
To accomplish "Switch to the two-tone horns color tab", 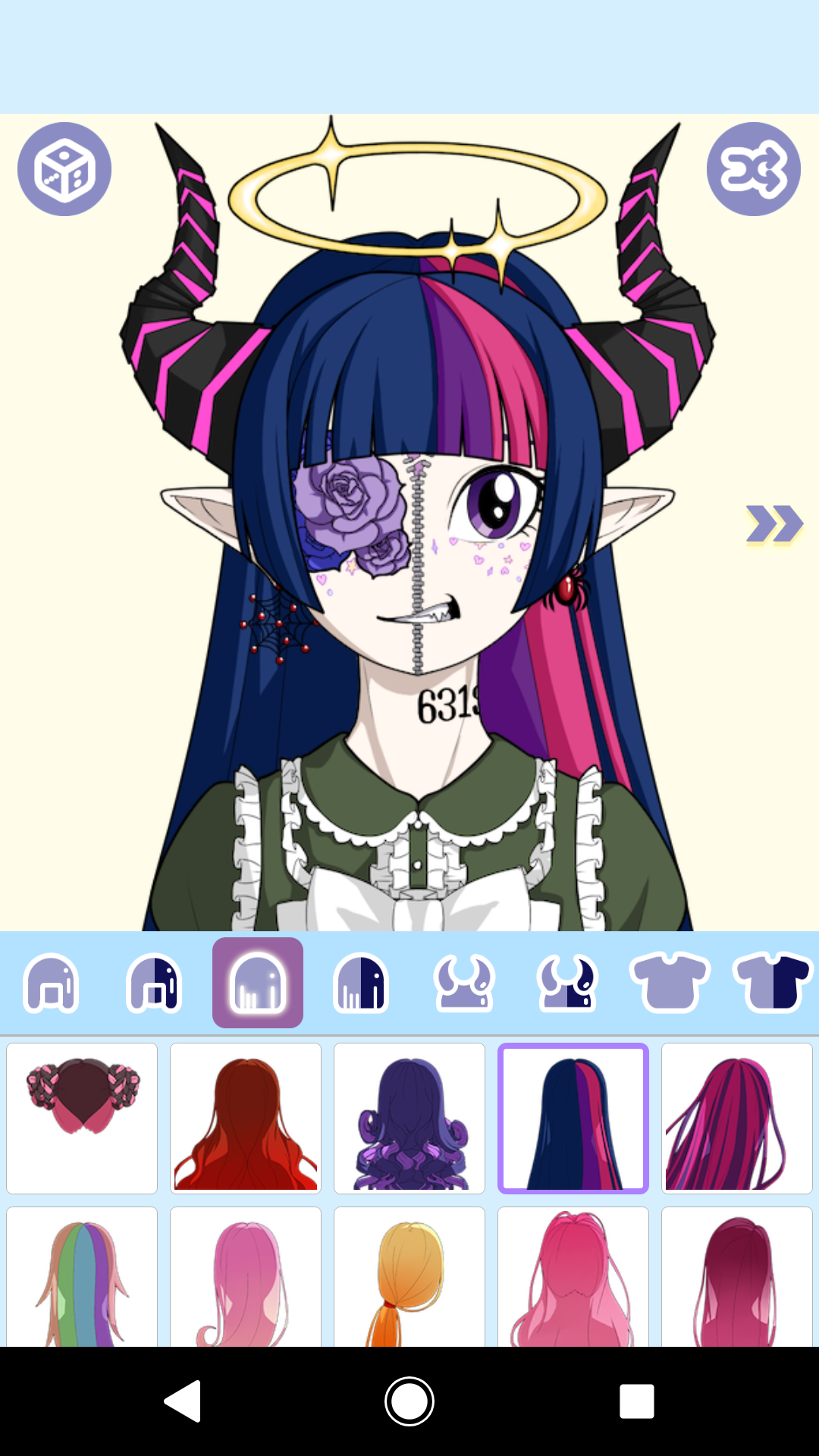I will (567, 983).
